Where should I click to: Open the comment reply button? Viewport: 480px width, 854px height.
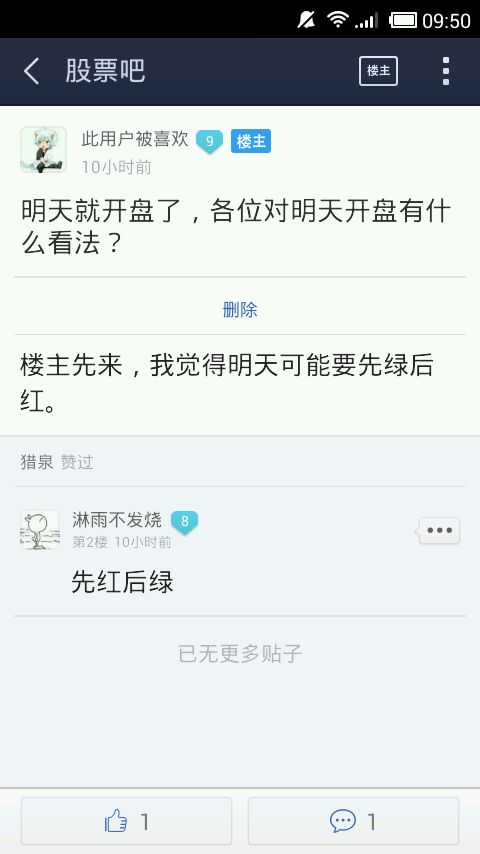click(353, 821)
